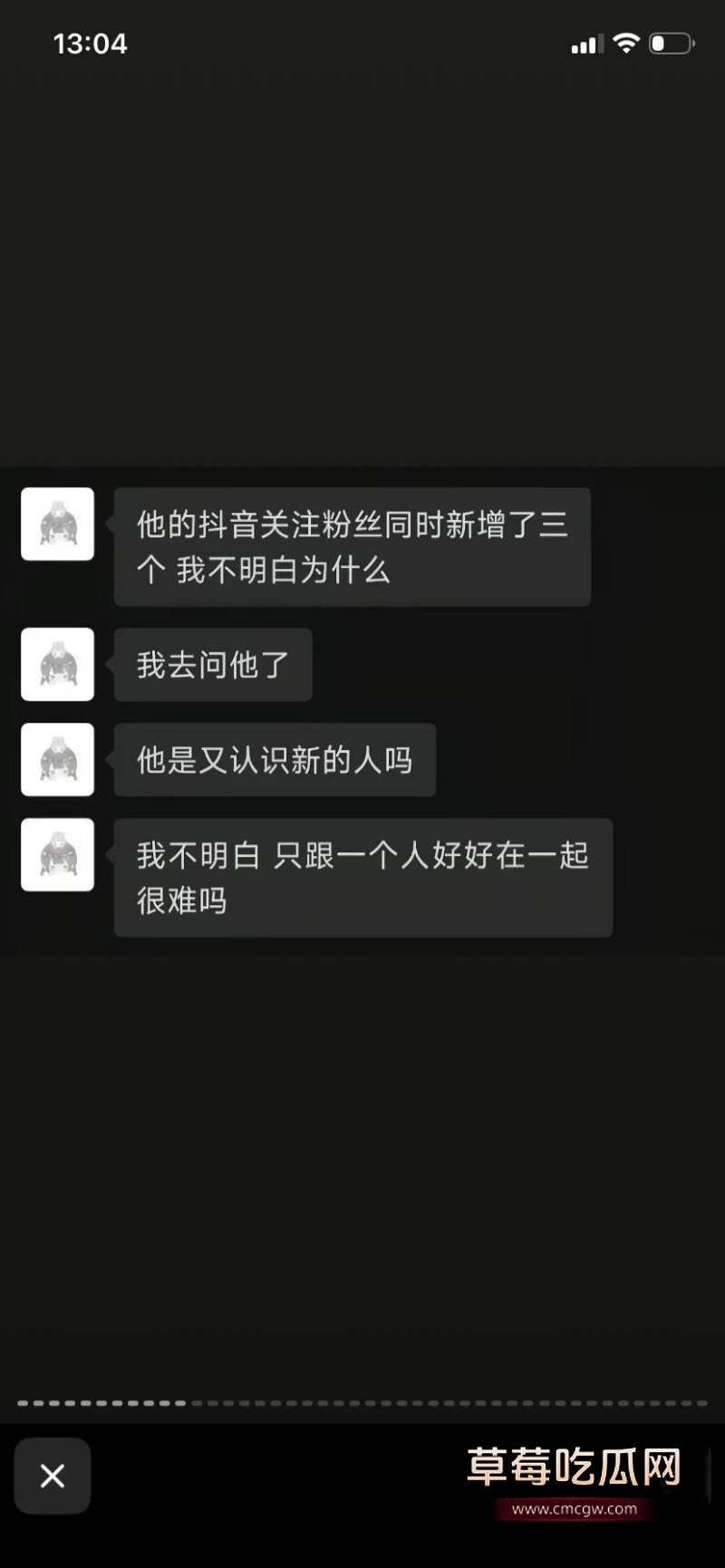Select the avatar beside the 抖音 fans message
The height and width of the screenshot is (1568, 725).
coord(57,524)
